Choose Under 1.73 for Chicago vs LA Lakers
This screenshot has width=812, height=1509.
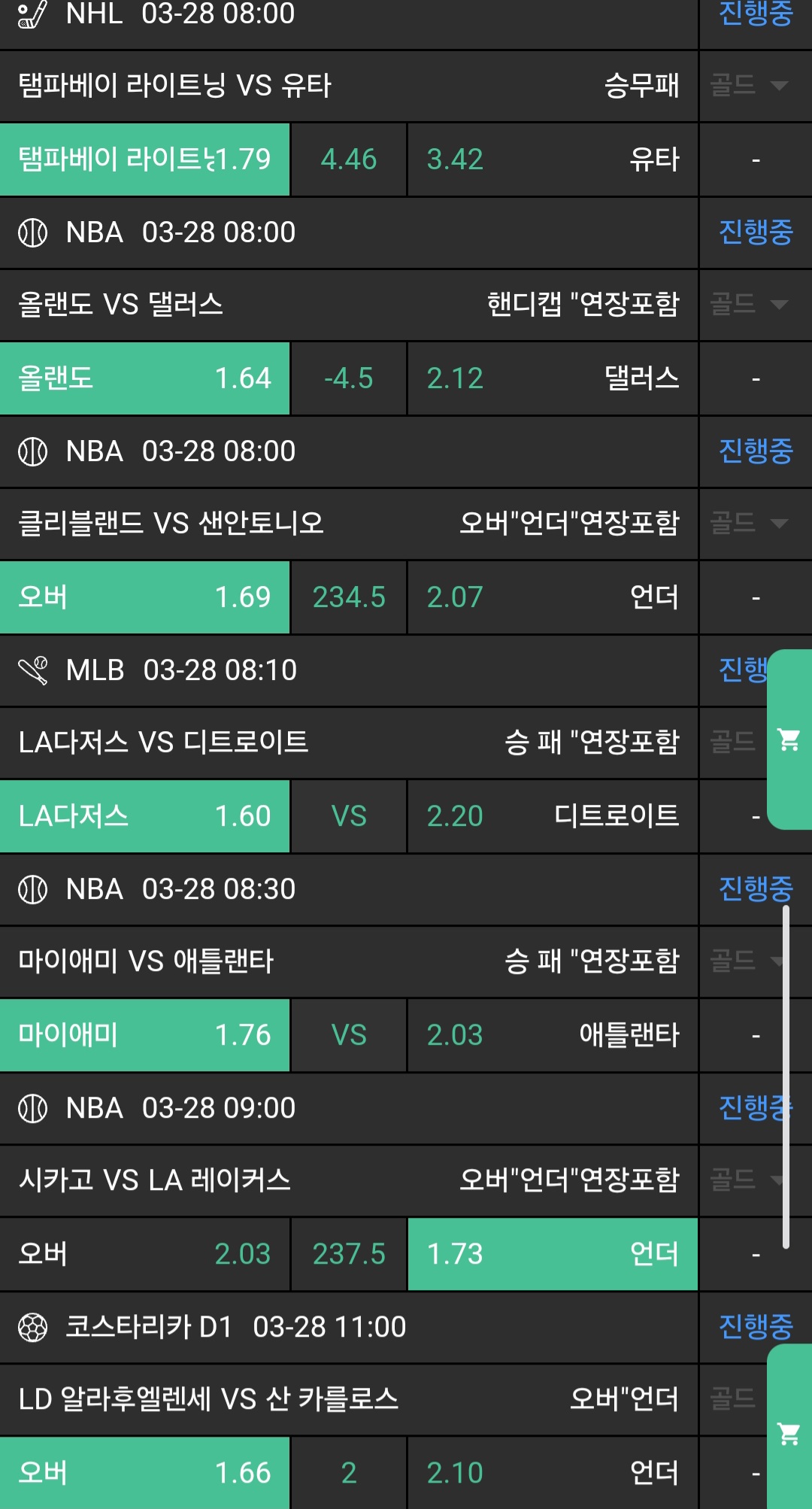[553, 1254]
